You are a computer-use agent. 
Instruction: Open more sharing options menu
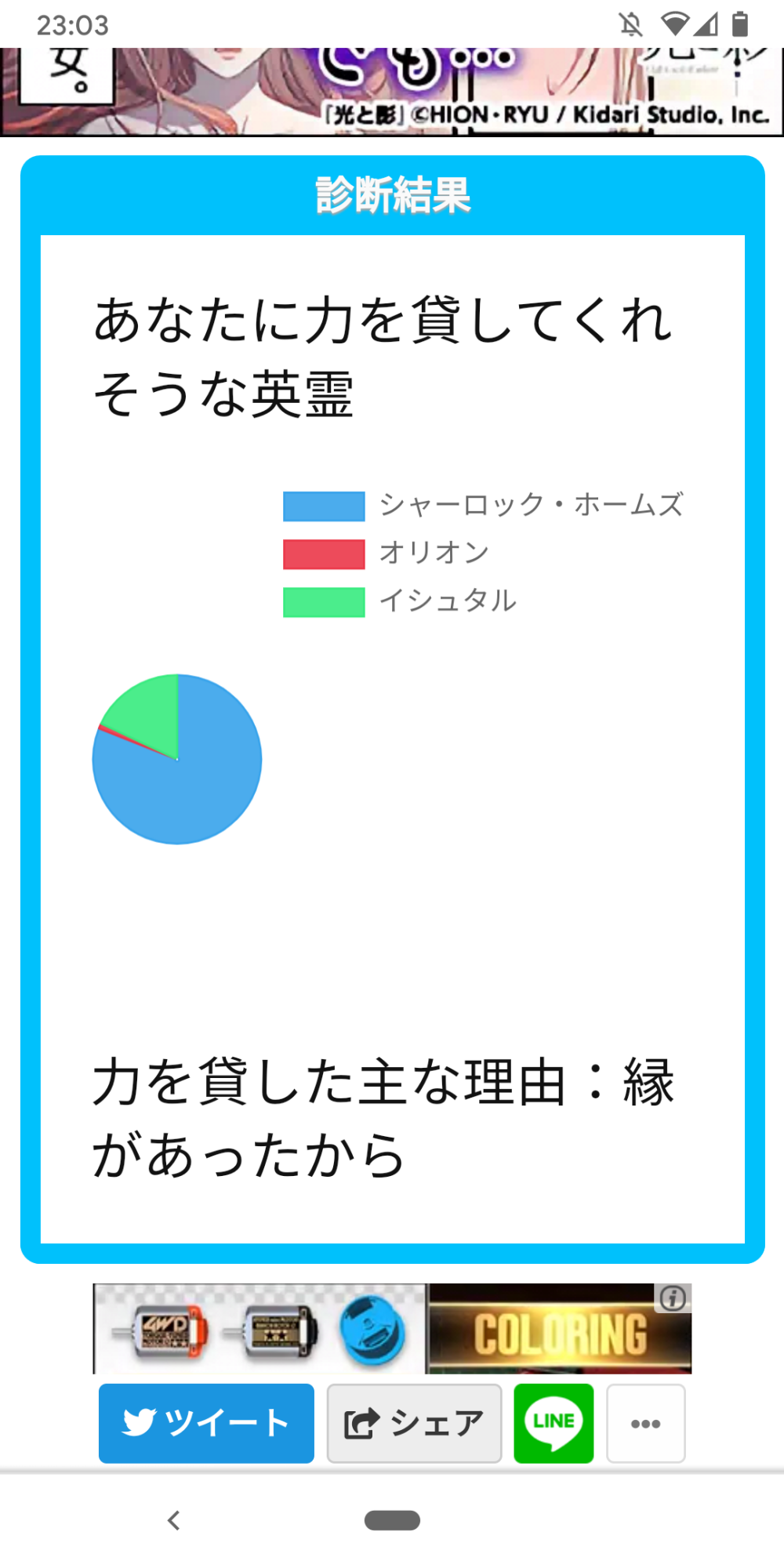[645, 1423]
